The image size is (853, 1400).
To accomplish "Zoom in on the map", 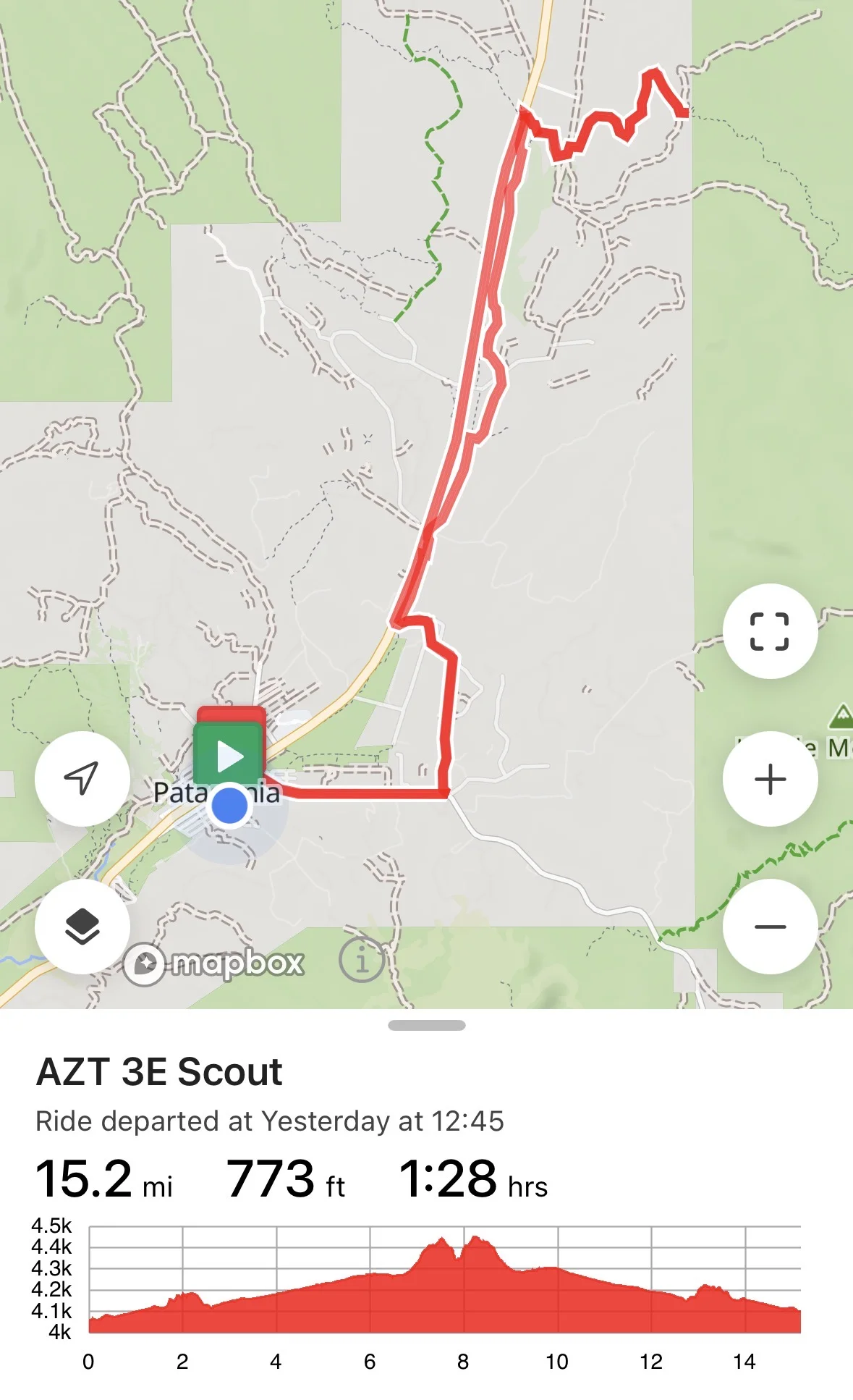I will coord(769,779).
